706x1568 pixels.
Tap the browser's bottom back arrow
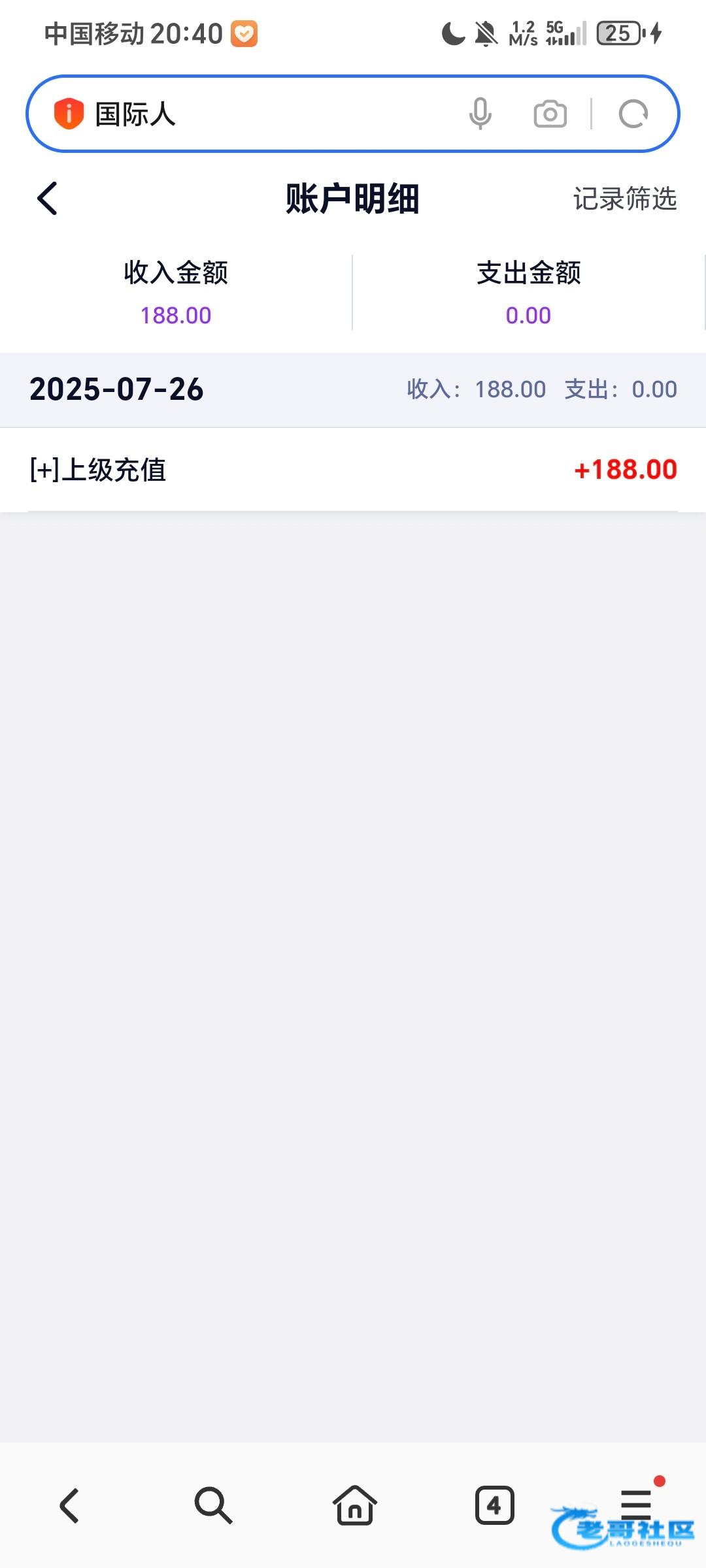pos(69,1505)
